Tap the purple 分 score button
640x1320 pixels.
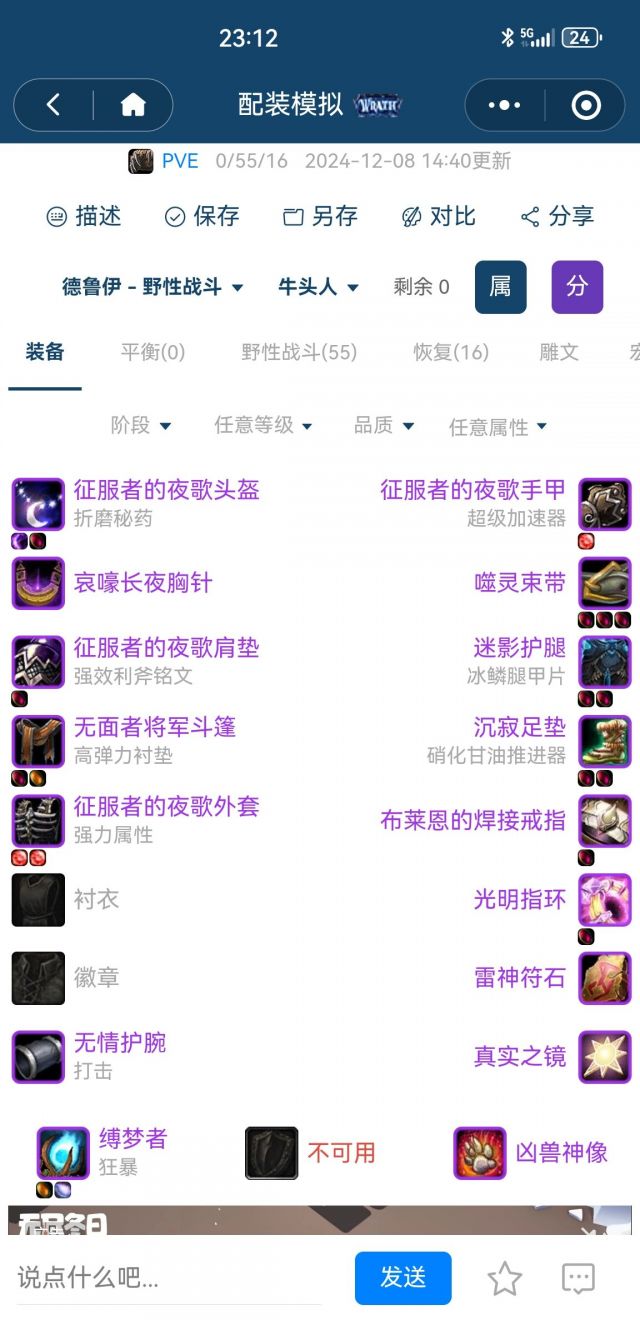pos(577,287)
